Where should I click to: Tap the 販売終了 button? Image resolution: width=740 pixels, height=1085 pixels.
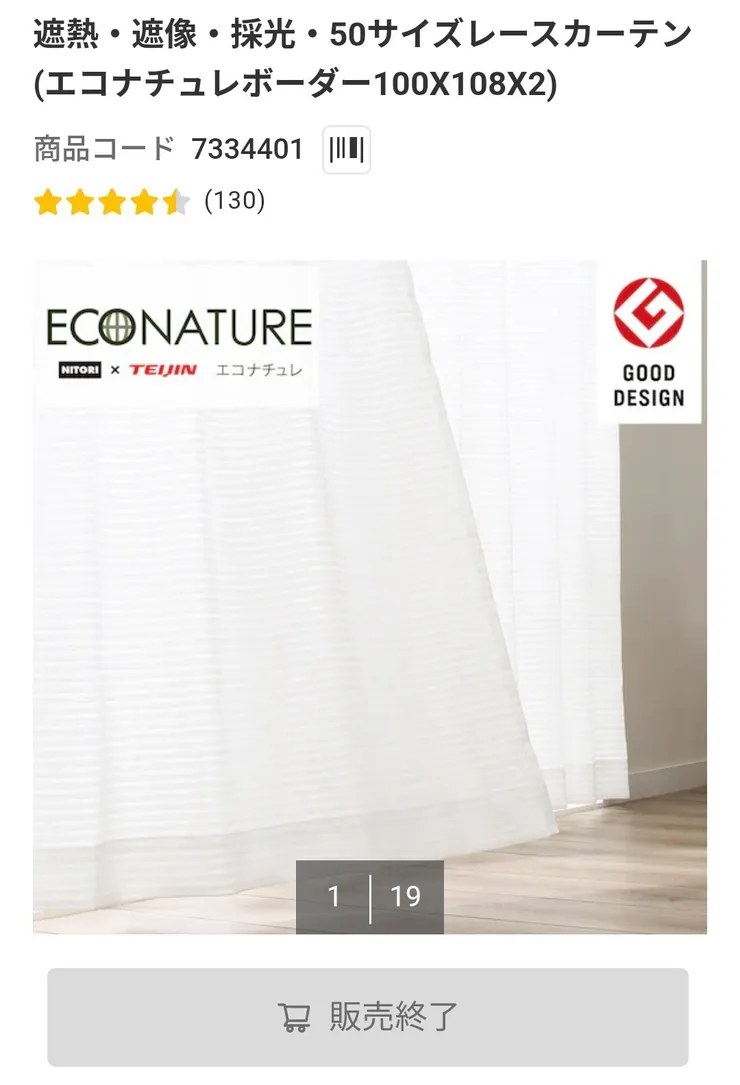coord(368,1017)
